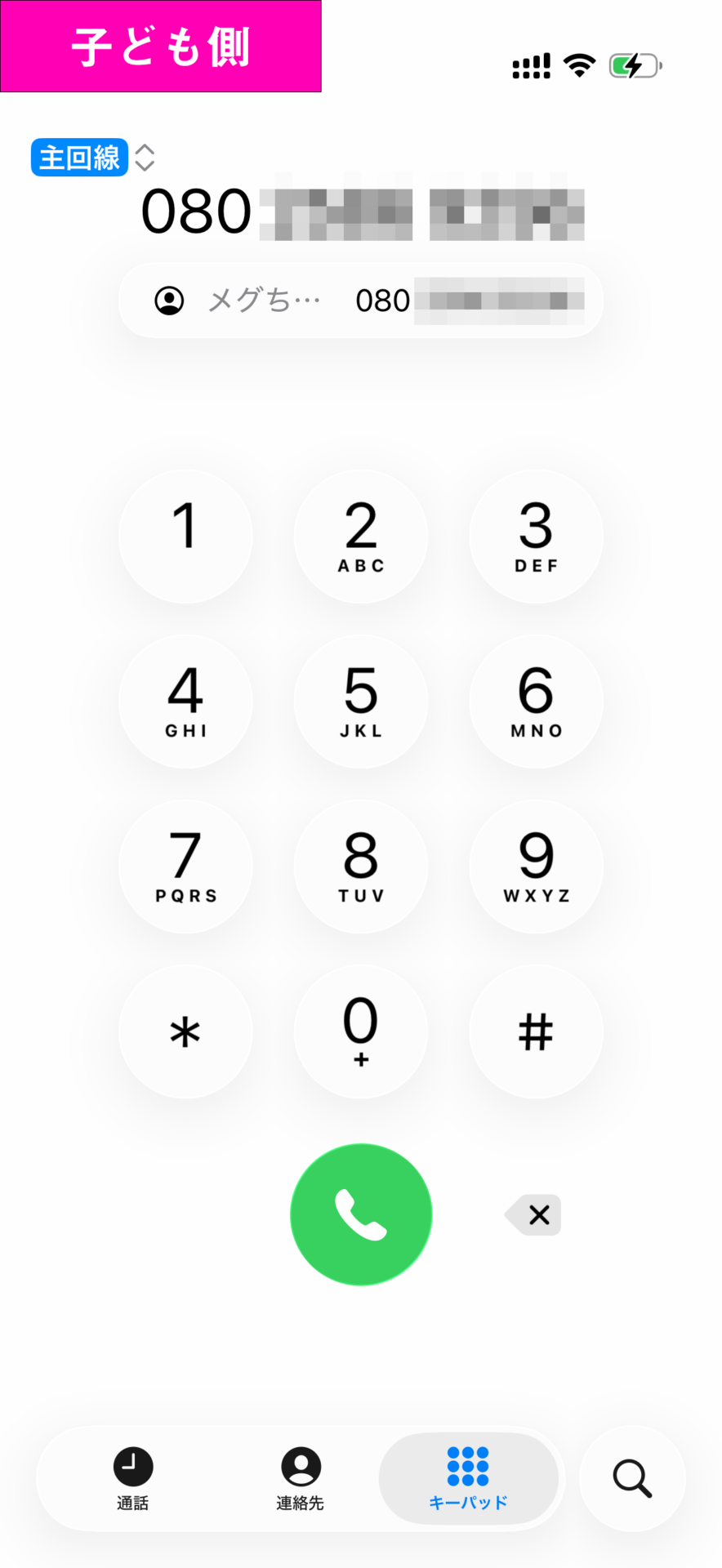Tap the green call button

[x=361, y=1214]
